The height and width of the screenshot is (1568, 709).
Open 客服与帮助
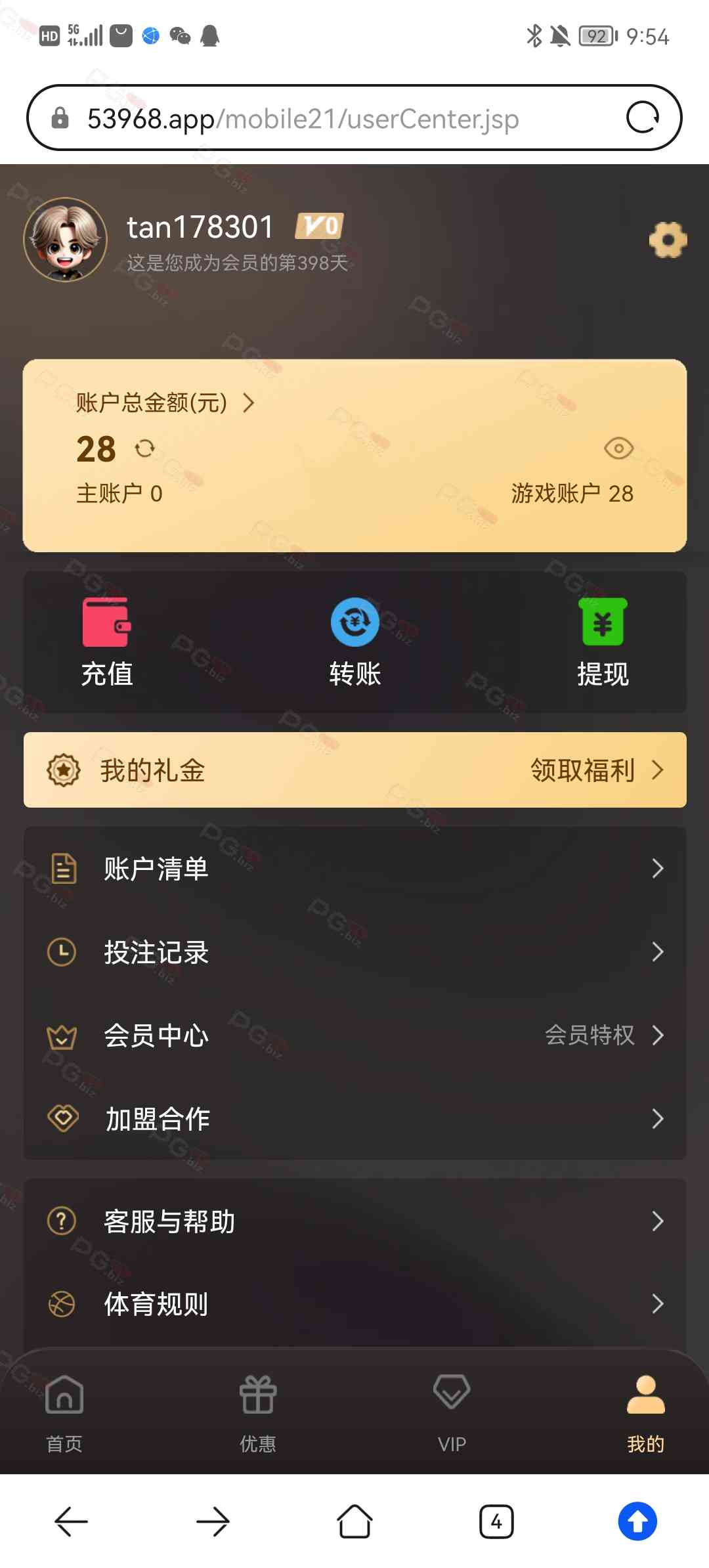click(x=355, y=1221)
